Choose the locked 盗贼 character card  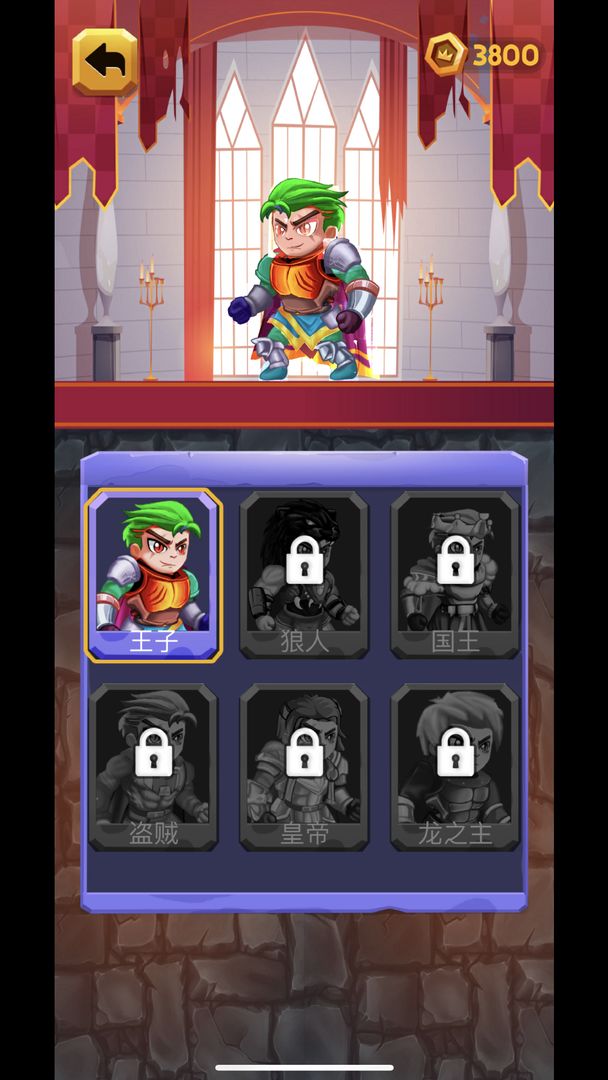153,767
